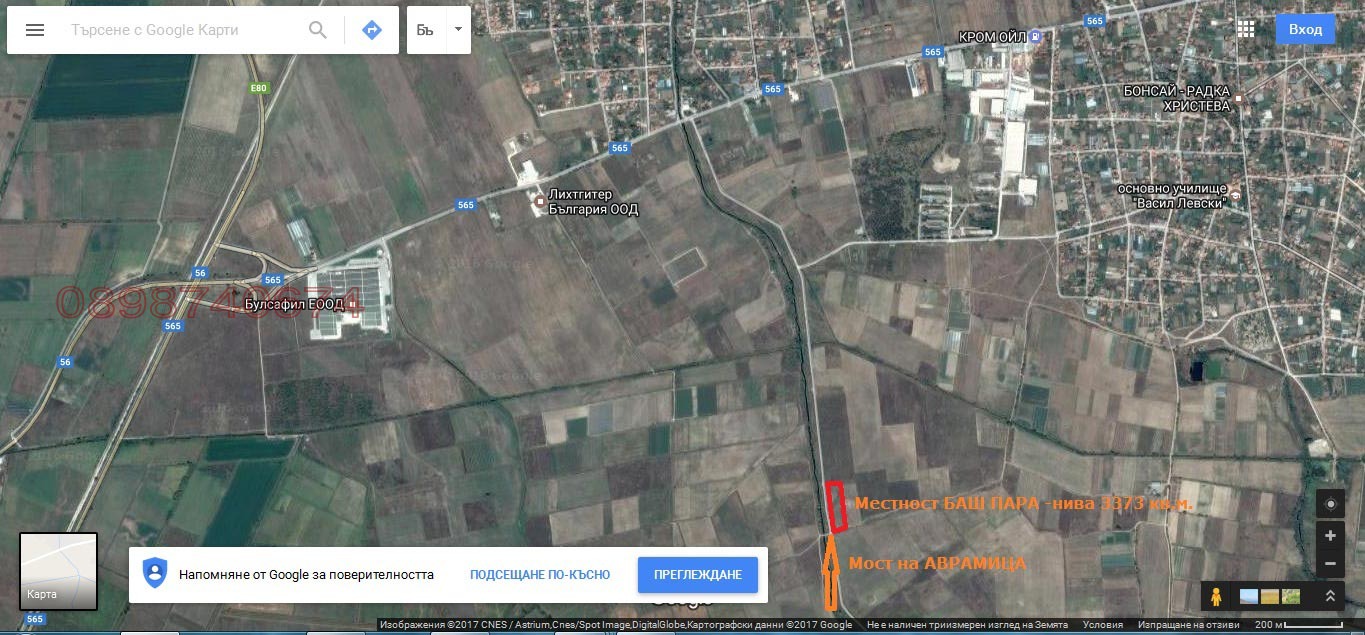Expand the input tools dropdown arrow
The image size is (1365, 635).
[x=458, y=30]
